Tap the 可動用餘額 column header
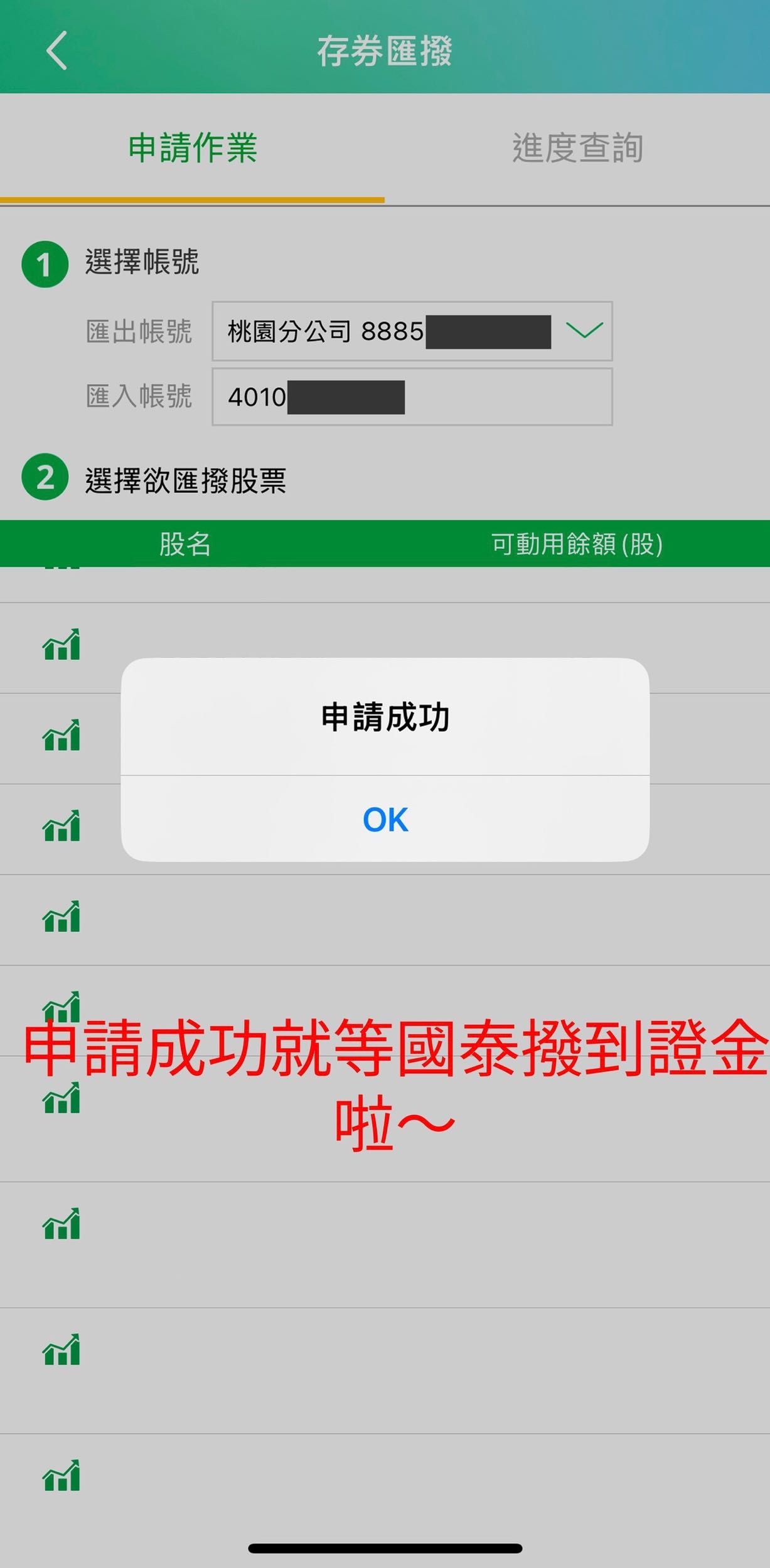 point(577,546)
